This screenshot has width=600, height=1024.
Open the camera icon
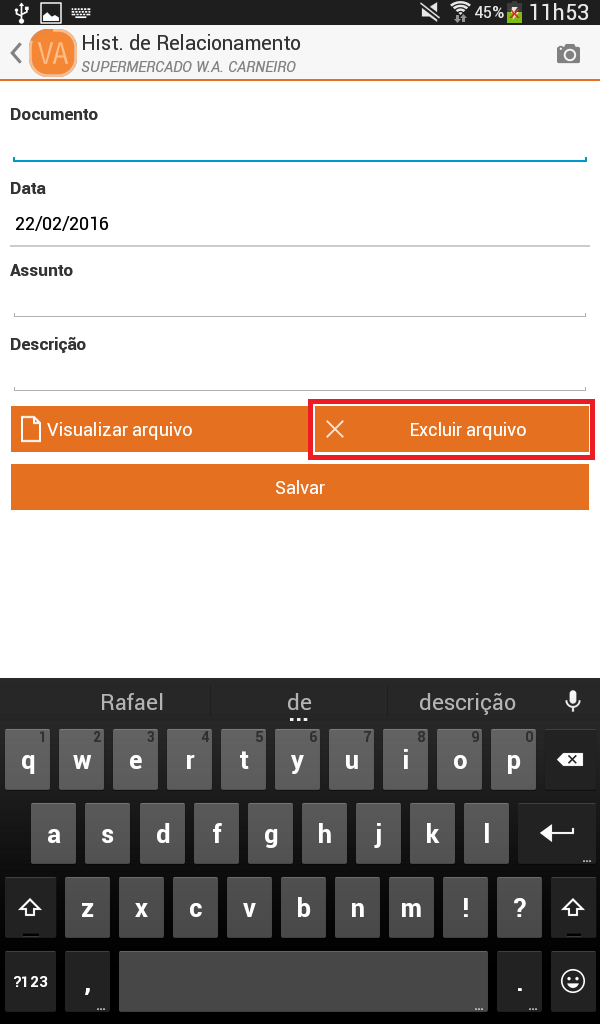point(568,54)
